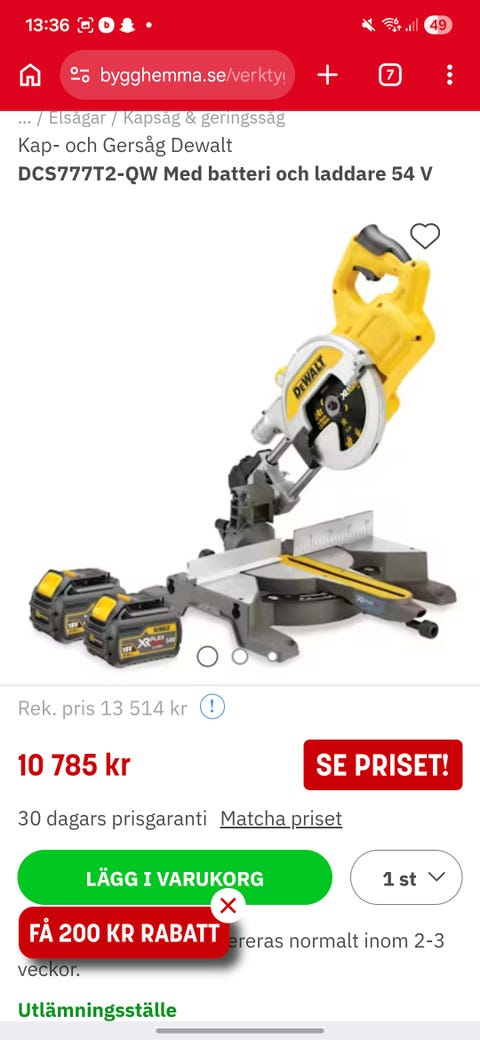
Task: Tap the bygghemma.se address bar
Action: coord(177,75)
